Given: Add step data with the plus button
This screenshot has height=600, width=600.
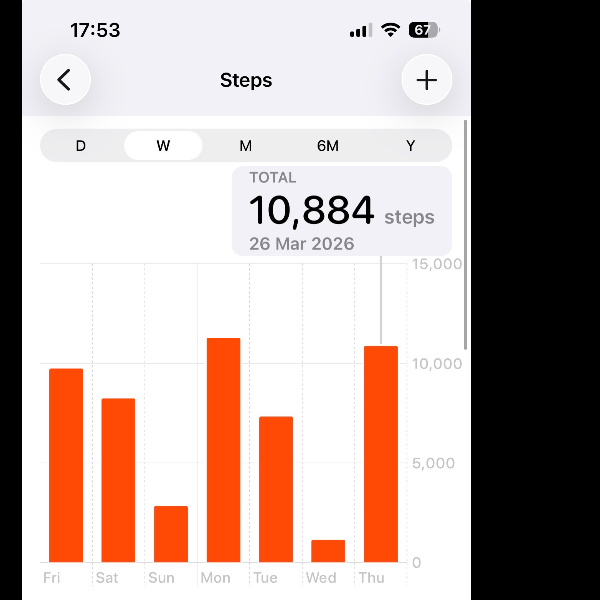Looking at the screenshot, I should pyautogui.click(x=427, y=80).
